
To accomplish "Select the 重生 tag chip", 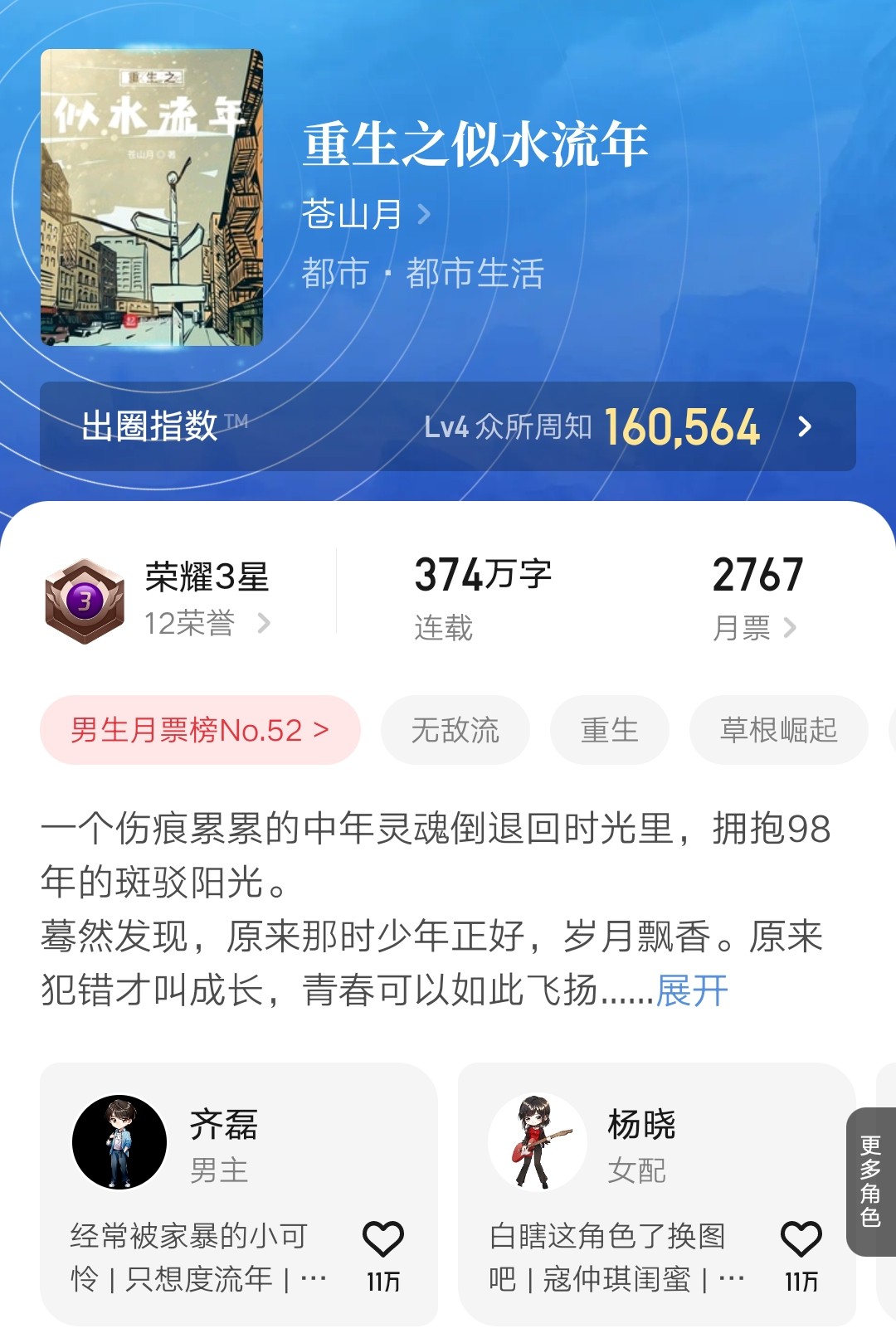I will point(609,730).
